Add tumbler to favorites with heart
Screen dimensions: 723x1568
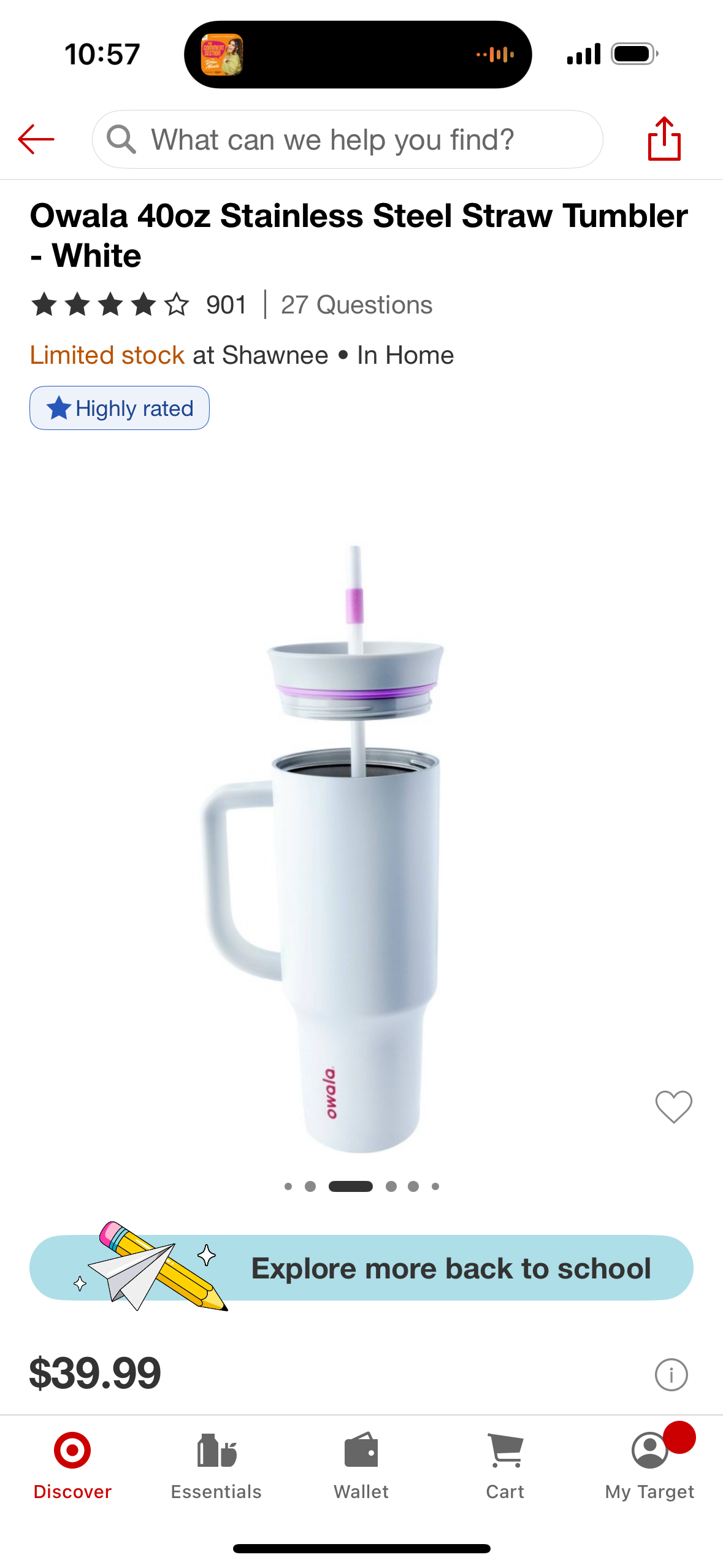coord(673,1107)
